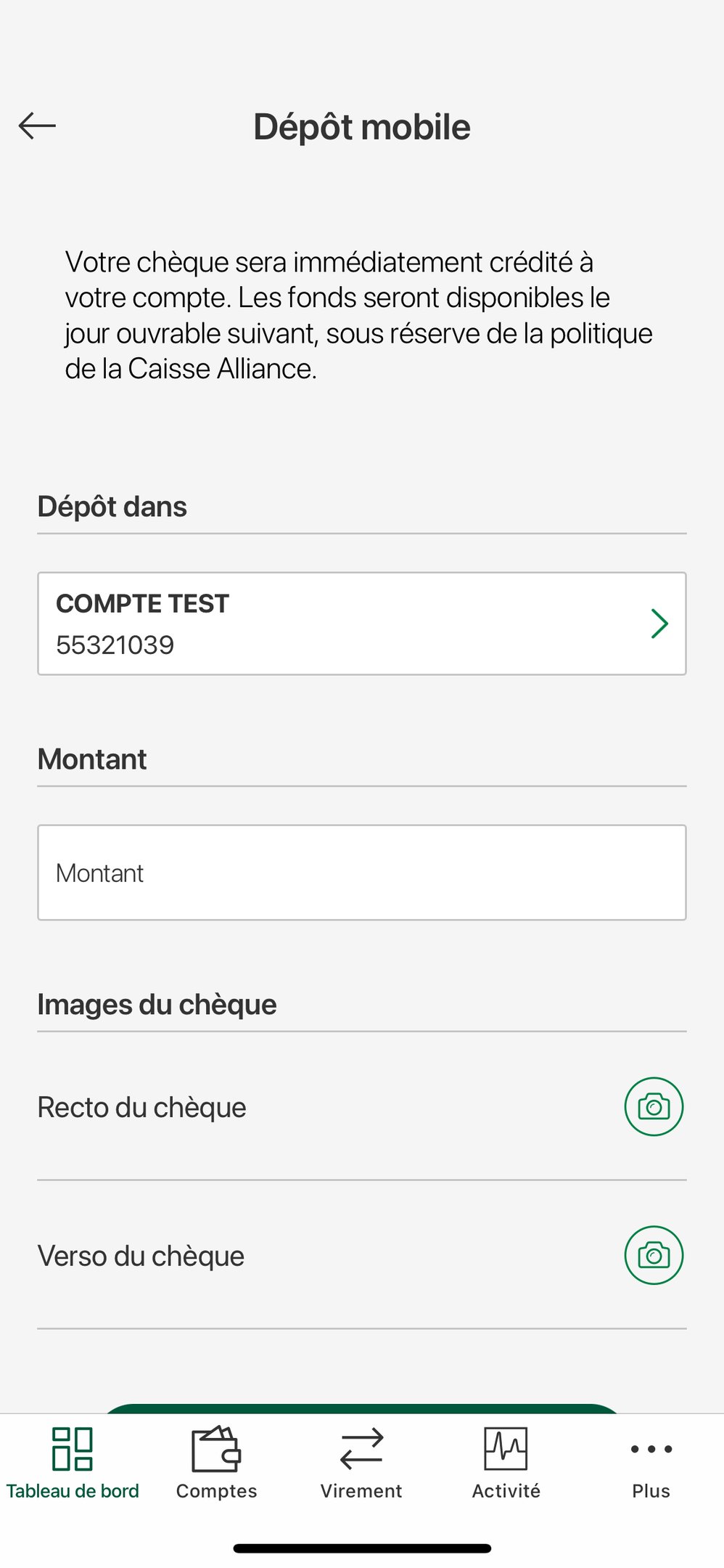
Task: Focus the Montant input field
Action: pyautogui.click(x=361, y=873)
